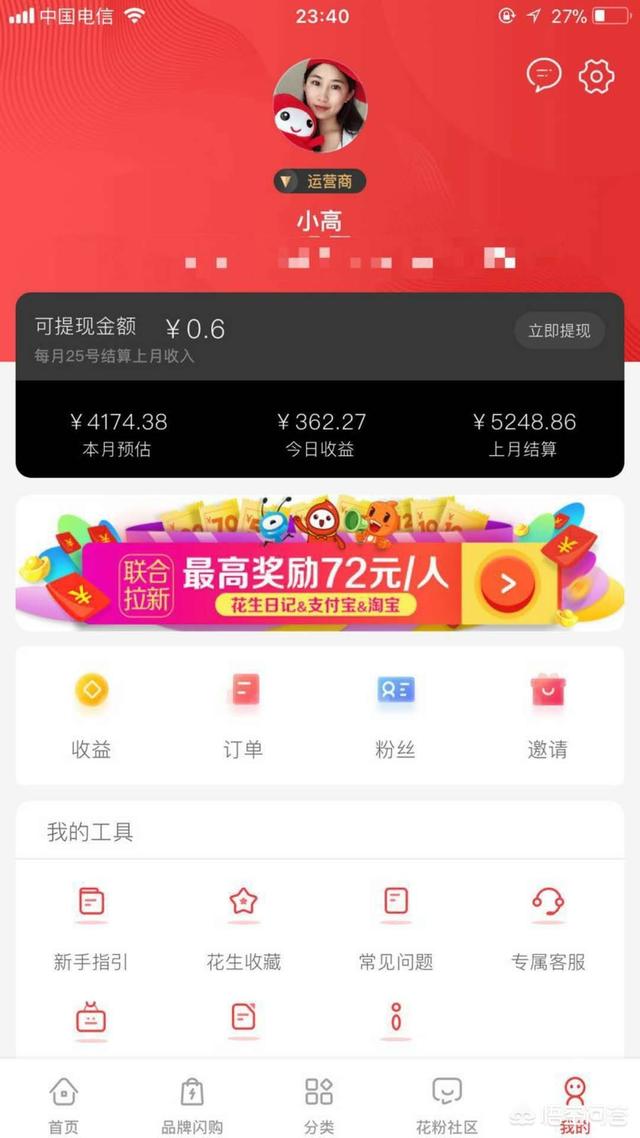Open the settings gear icon
The height and width of the screenshot is (1138, 640).
click(x=597, y=75)
